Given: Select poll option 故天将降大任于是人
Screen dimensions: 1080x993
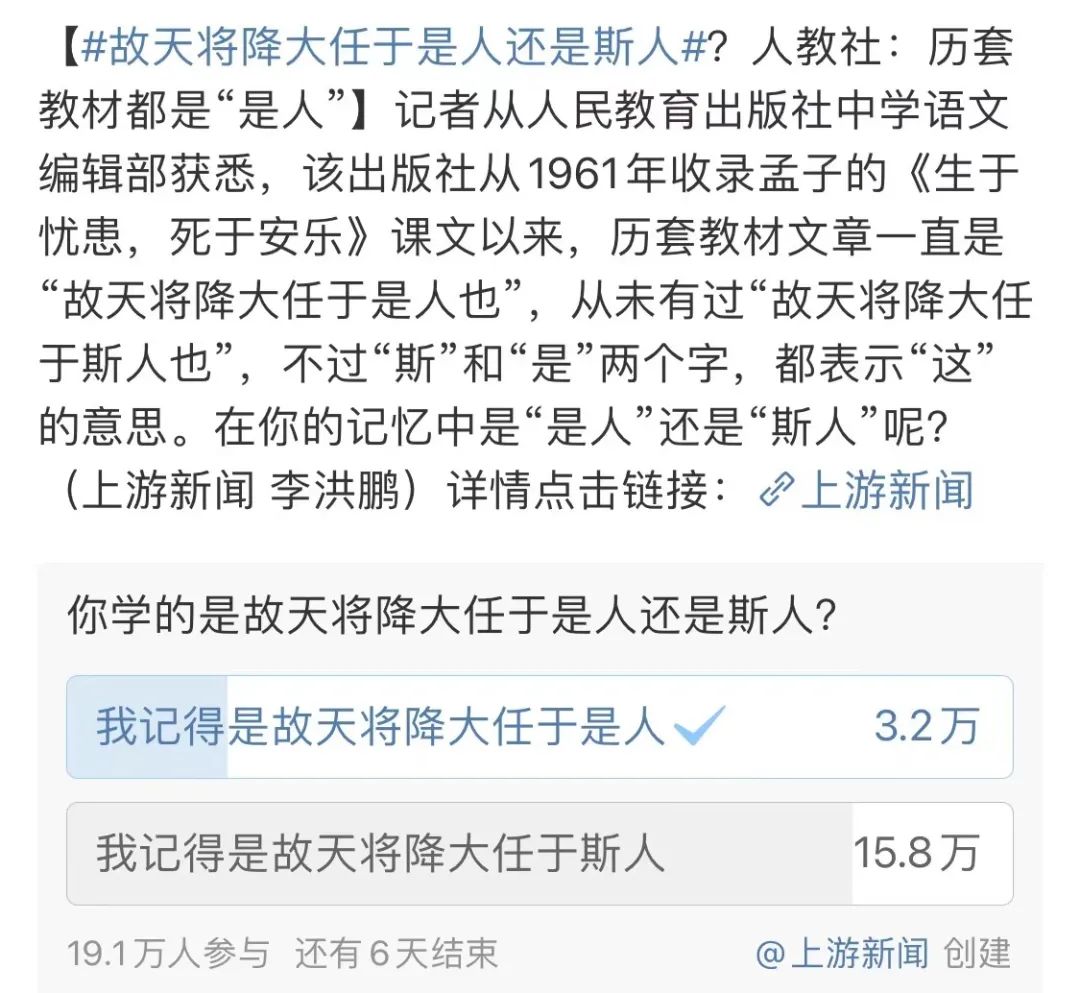Looking at the screenshot, I should click(539, 727).
